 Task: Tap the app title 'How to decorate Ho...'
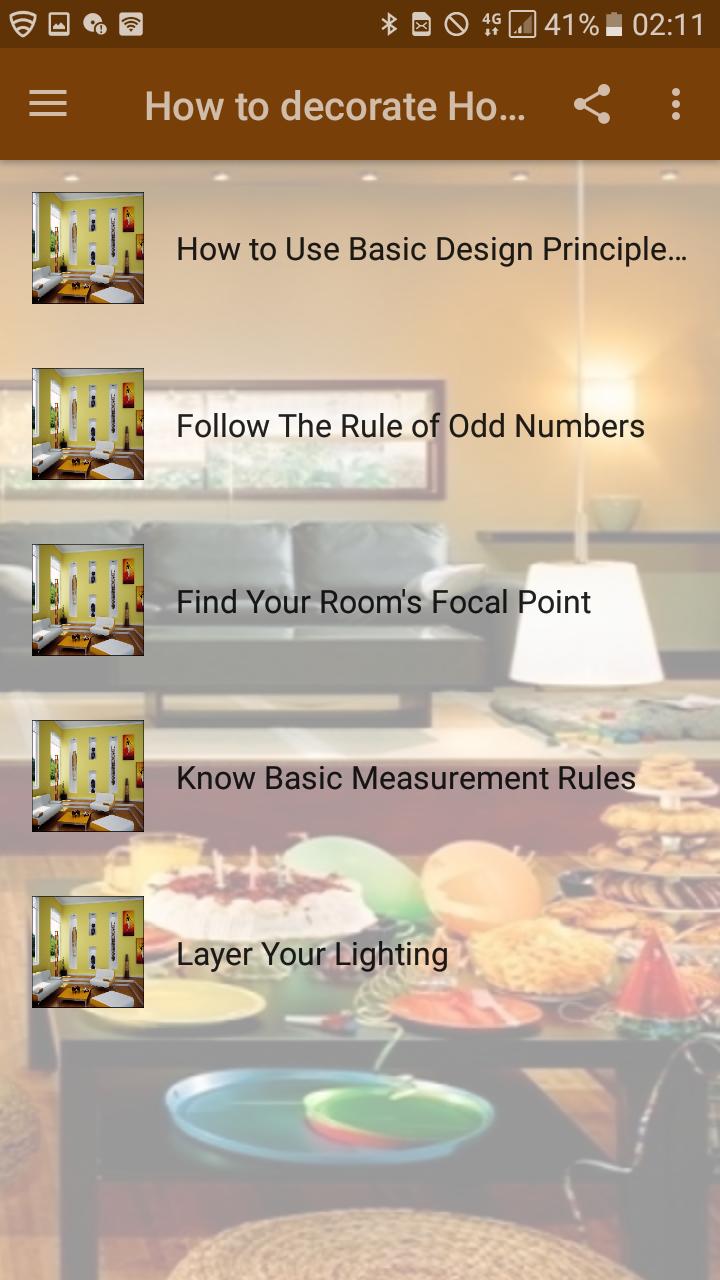[x=335, y=104]
